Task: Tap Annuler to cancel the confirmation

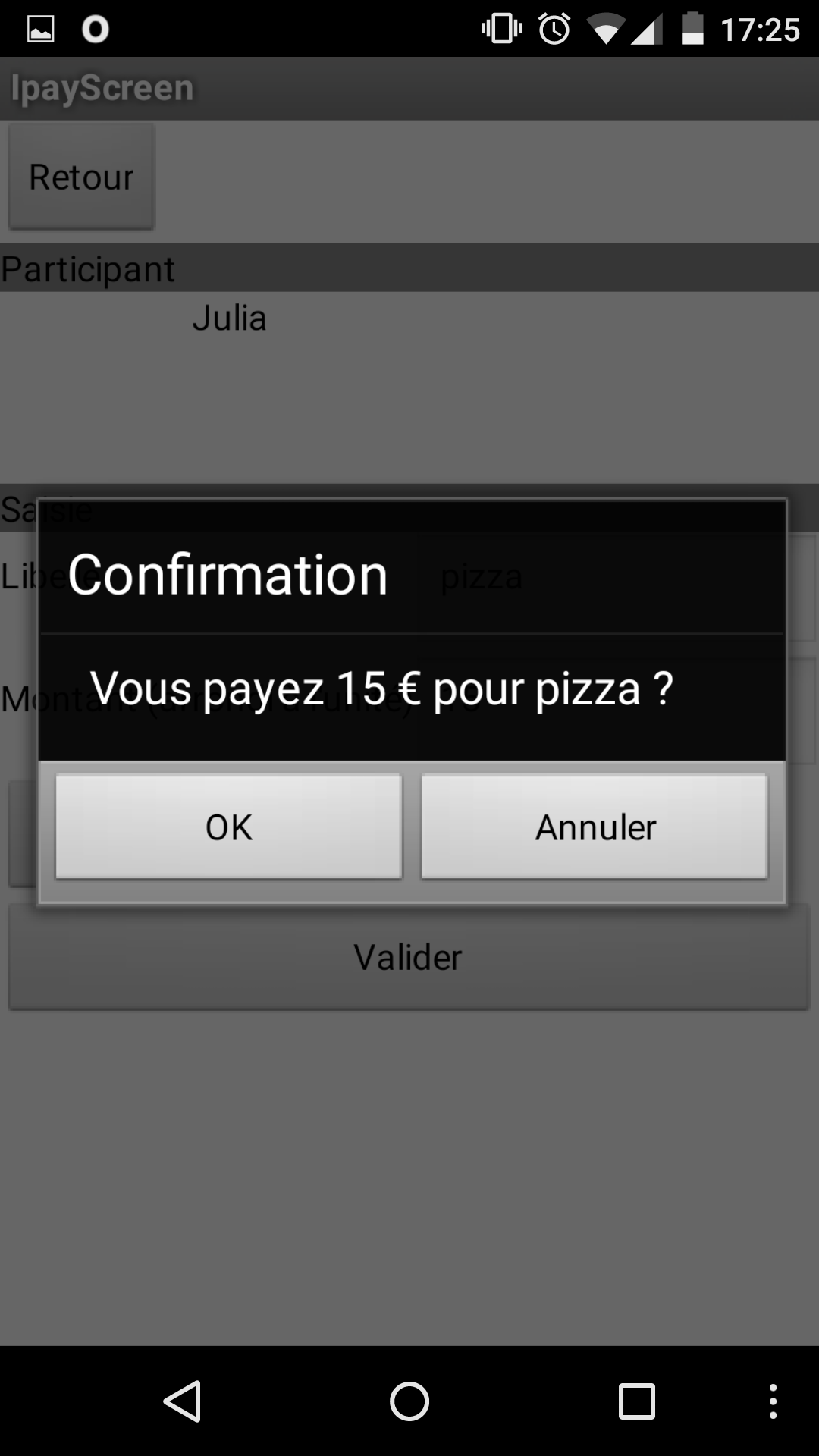Action: pos(595,827)
